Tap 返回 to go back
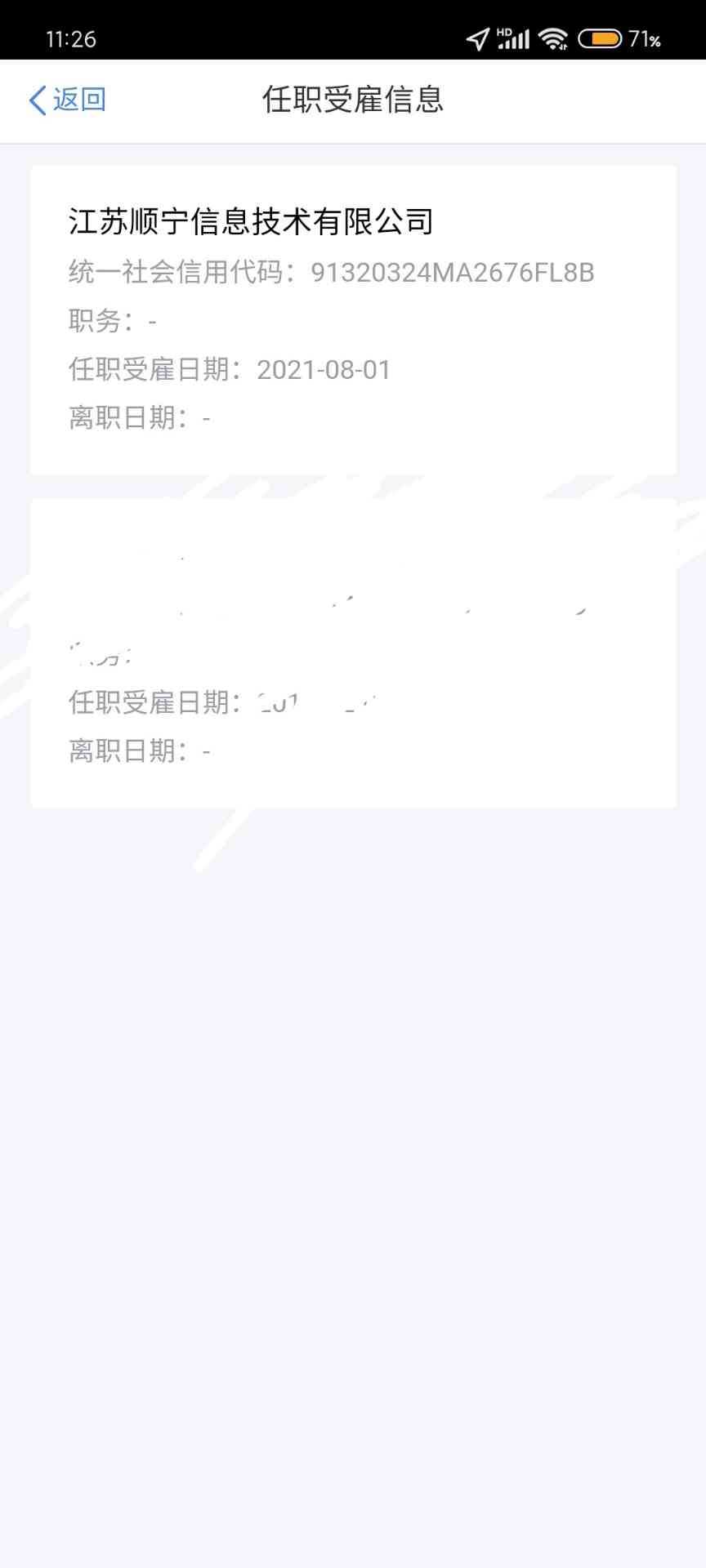This screenshot has height=1568, width=706. [68, 100]
